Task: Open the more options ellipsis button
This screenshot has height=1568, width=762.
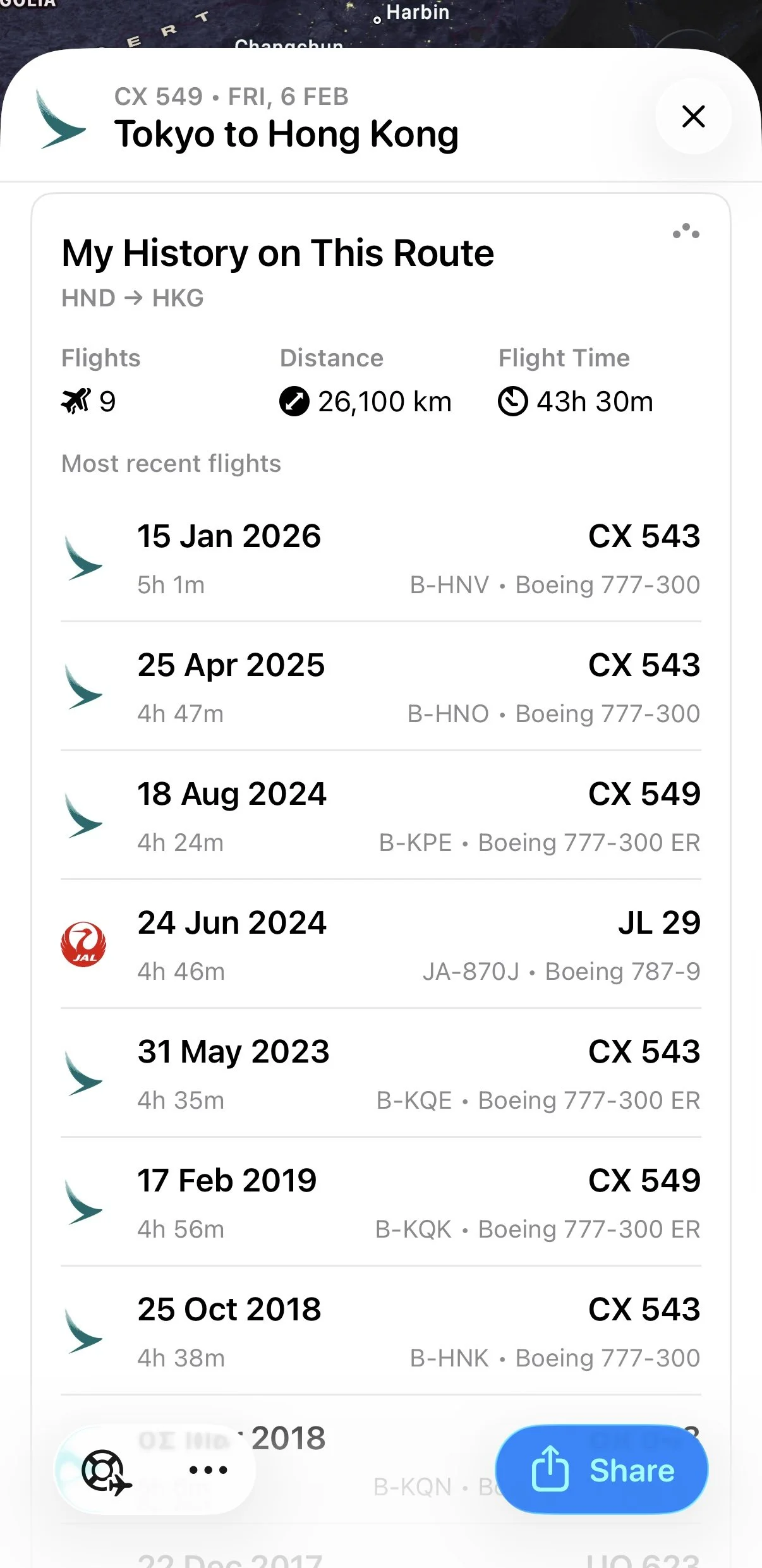Action: tap(209, 1469)
